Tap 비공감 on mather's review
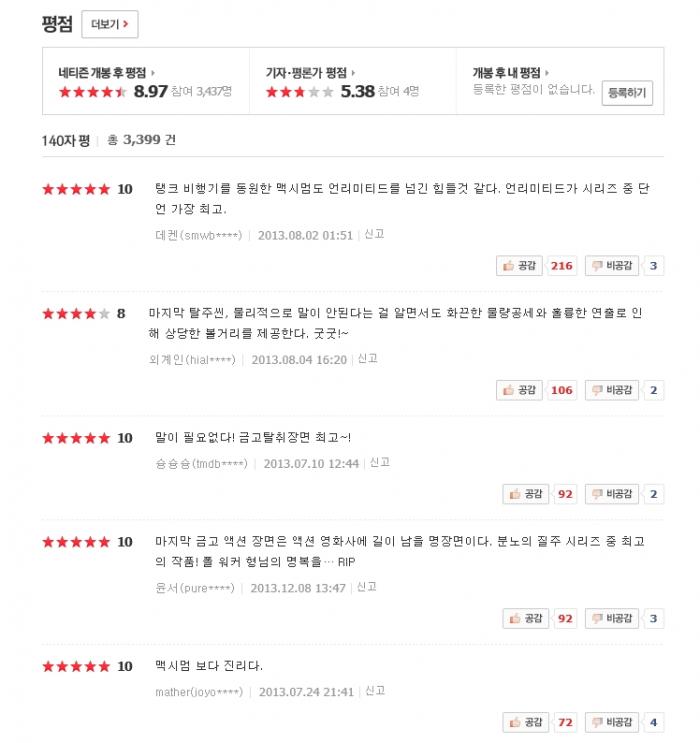Image resolution: width=700 pixels, height=743 pixels. (612, 722)
